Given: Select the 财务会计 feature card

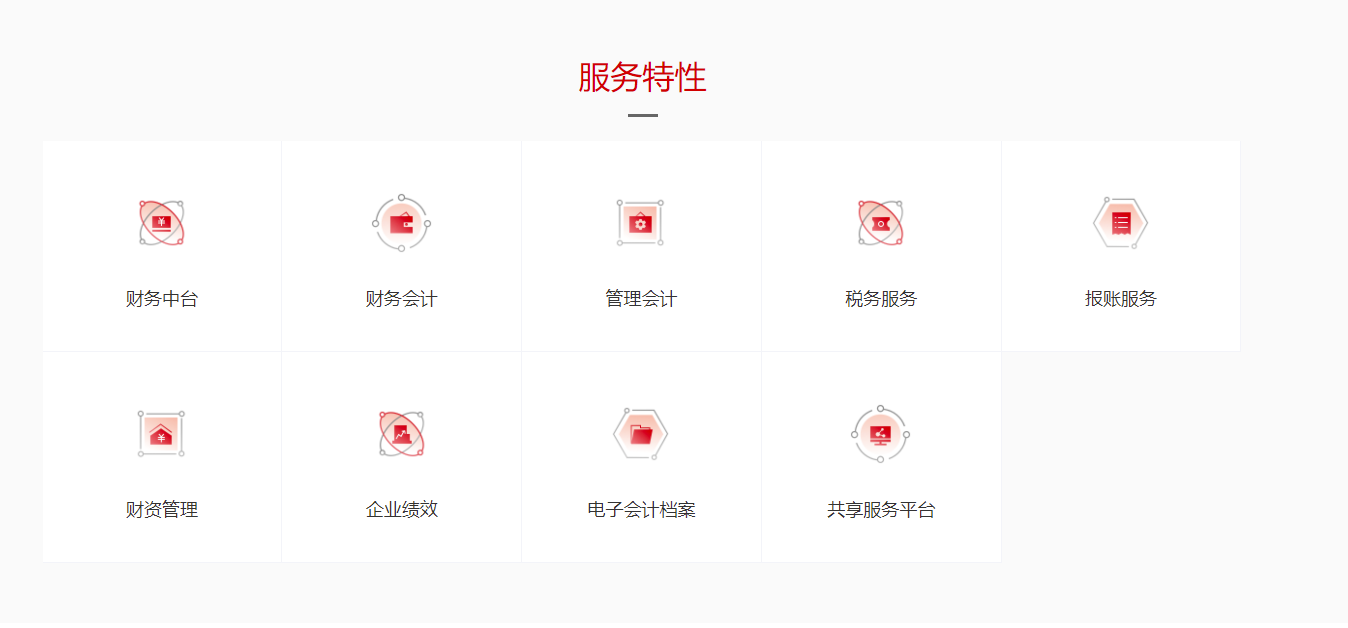Looking at the screenshot, I should click(x=401, y=247).
